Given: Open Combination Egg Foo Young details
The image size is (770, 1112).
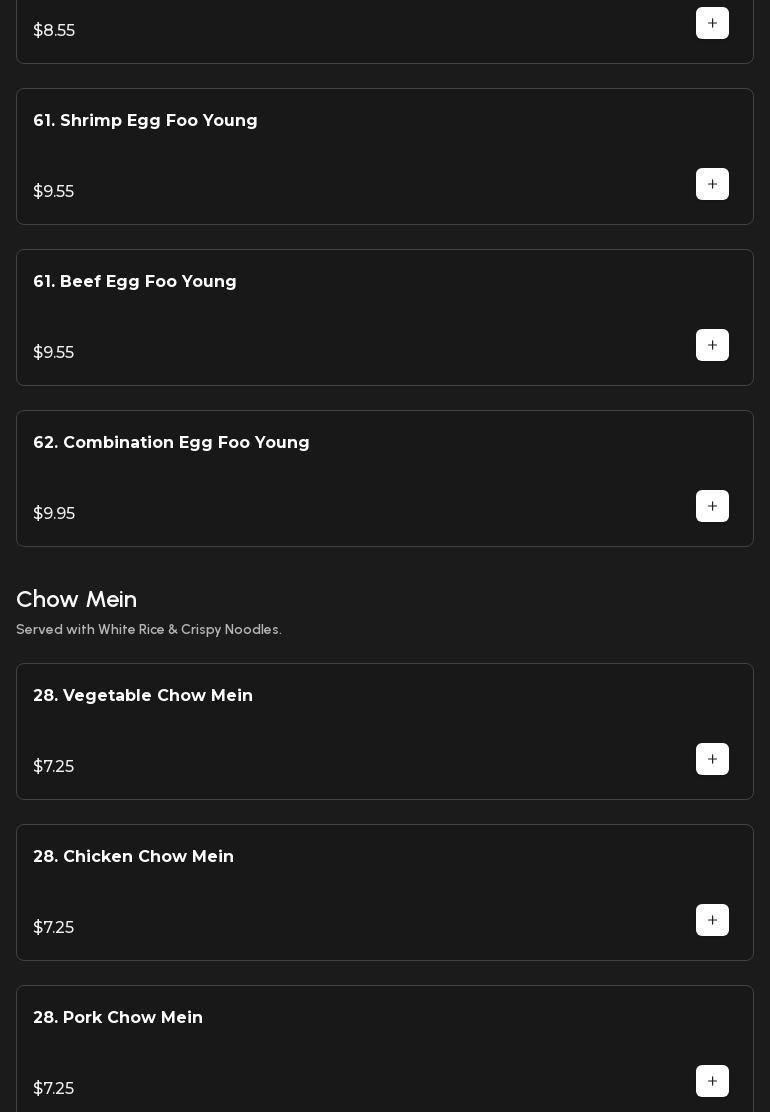Looking at the screenshot, I should pos(171,443).
